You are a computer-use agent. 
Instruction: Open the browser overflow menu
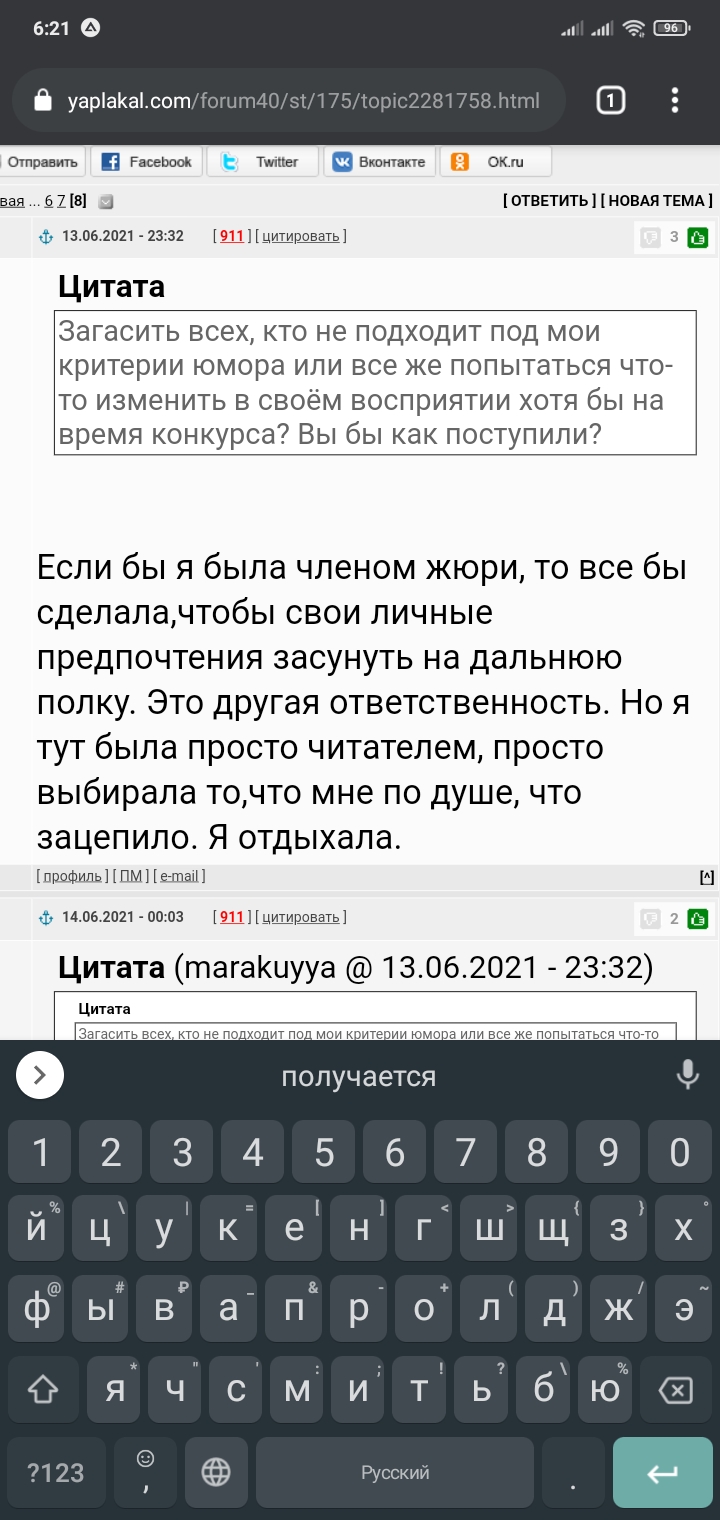675,100
